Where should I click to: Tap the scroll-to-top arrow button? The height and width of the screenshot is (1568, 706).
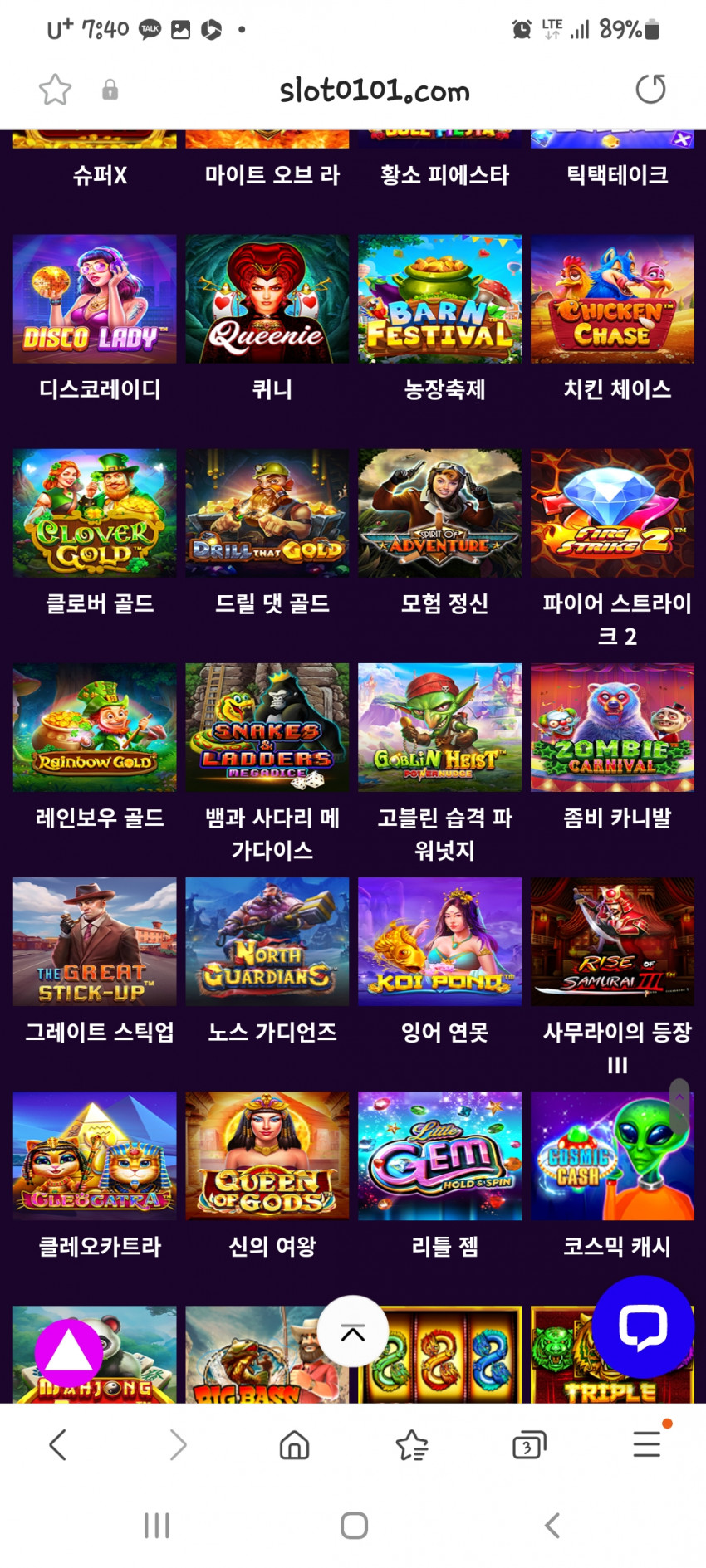[x=353, y=1331]
